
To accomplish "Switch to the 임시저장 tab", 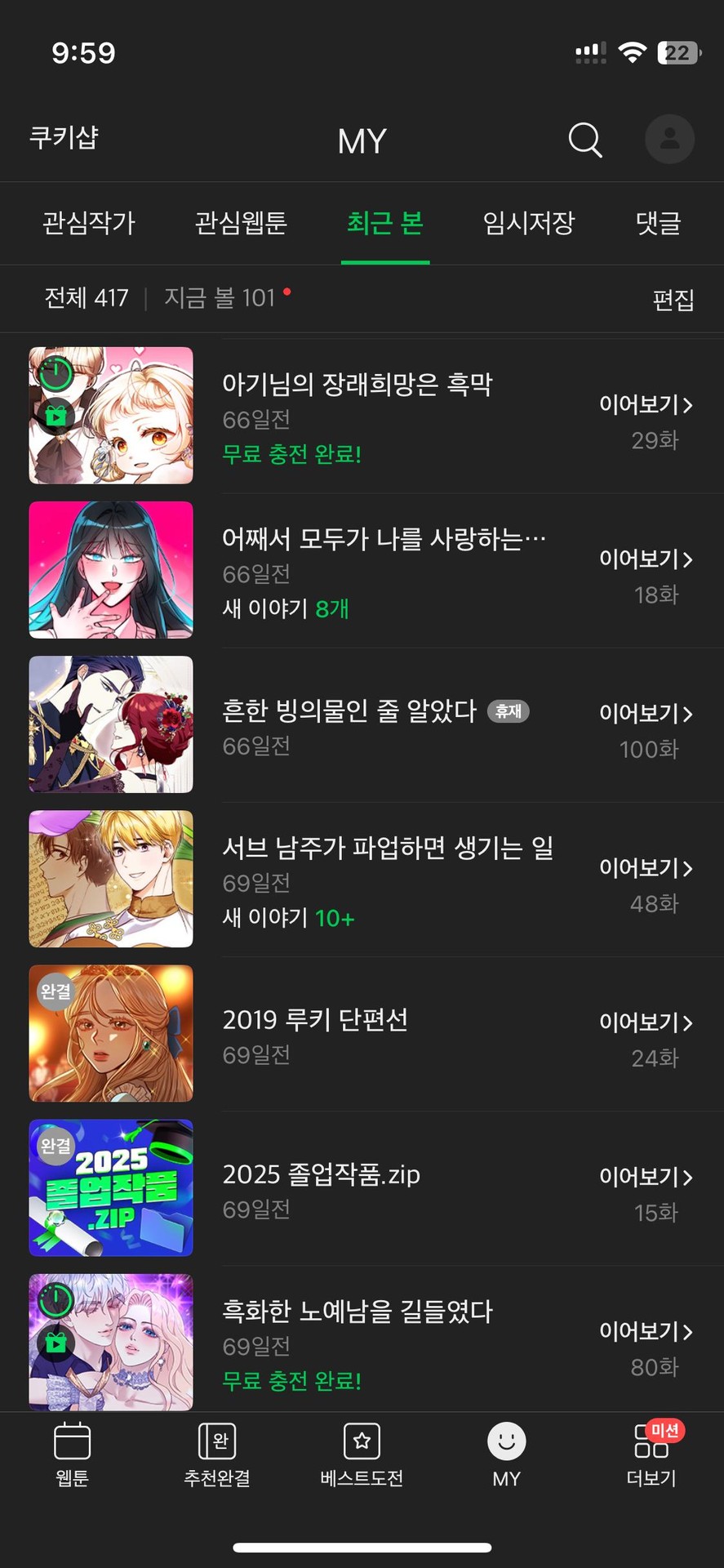I will (529, 223).
